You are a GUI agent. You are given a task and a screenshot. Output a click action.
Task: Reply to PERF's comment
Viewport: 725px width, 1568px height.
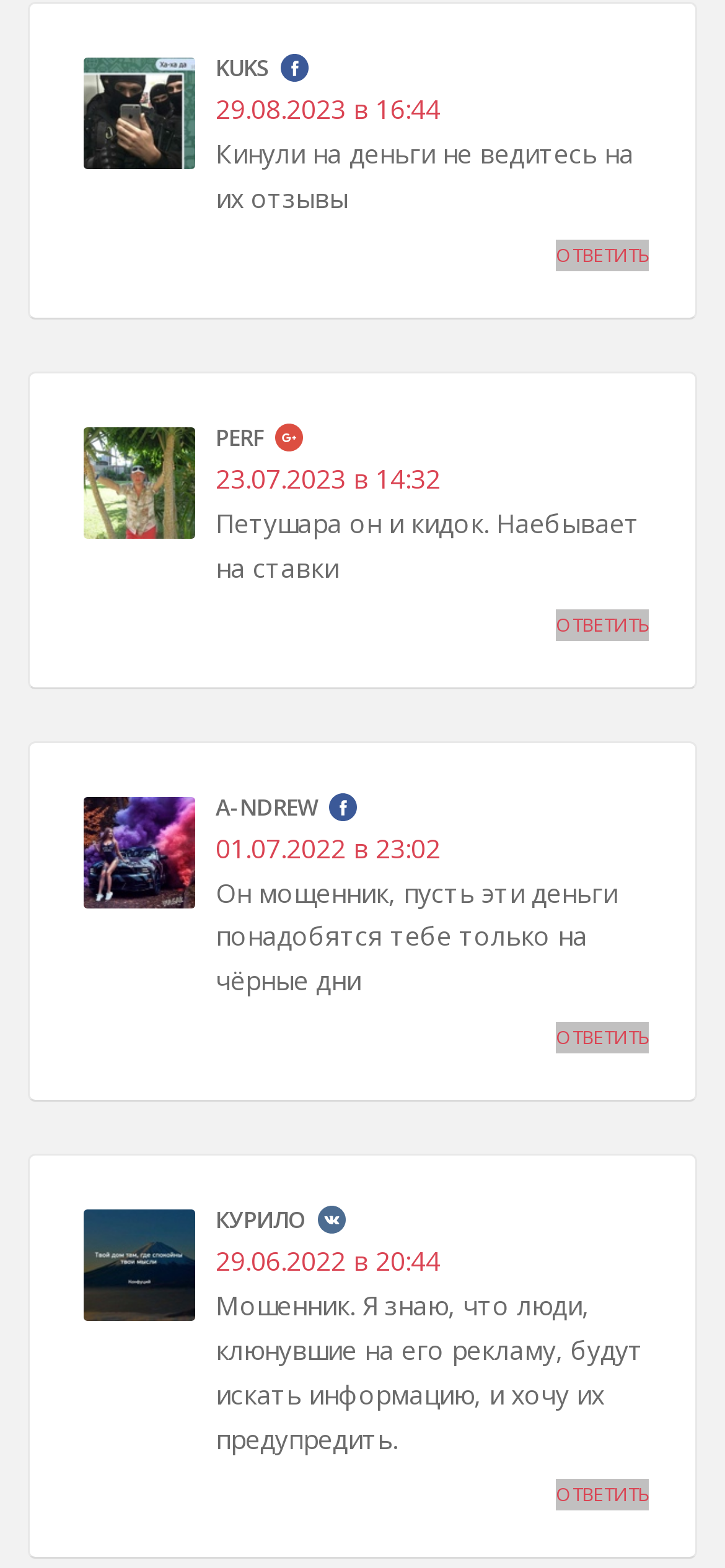coord(602,625)
